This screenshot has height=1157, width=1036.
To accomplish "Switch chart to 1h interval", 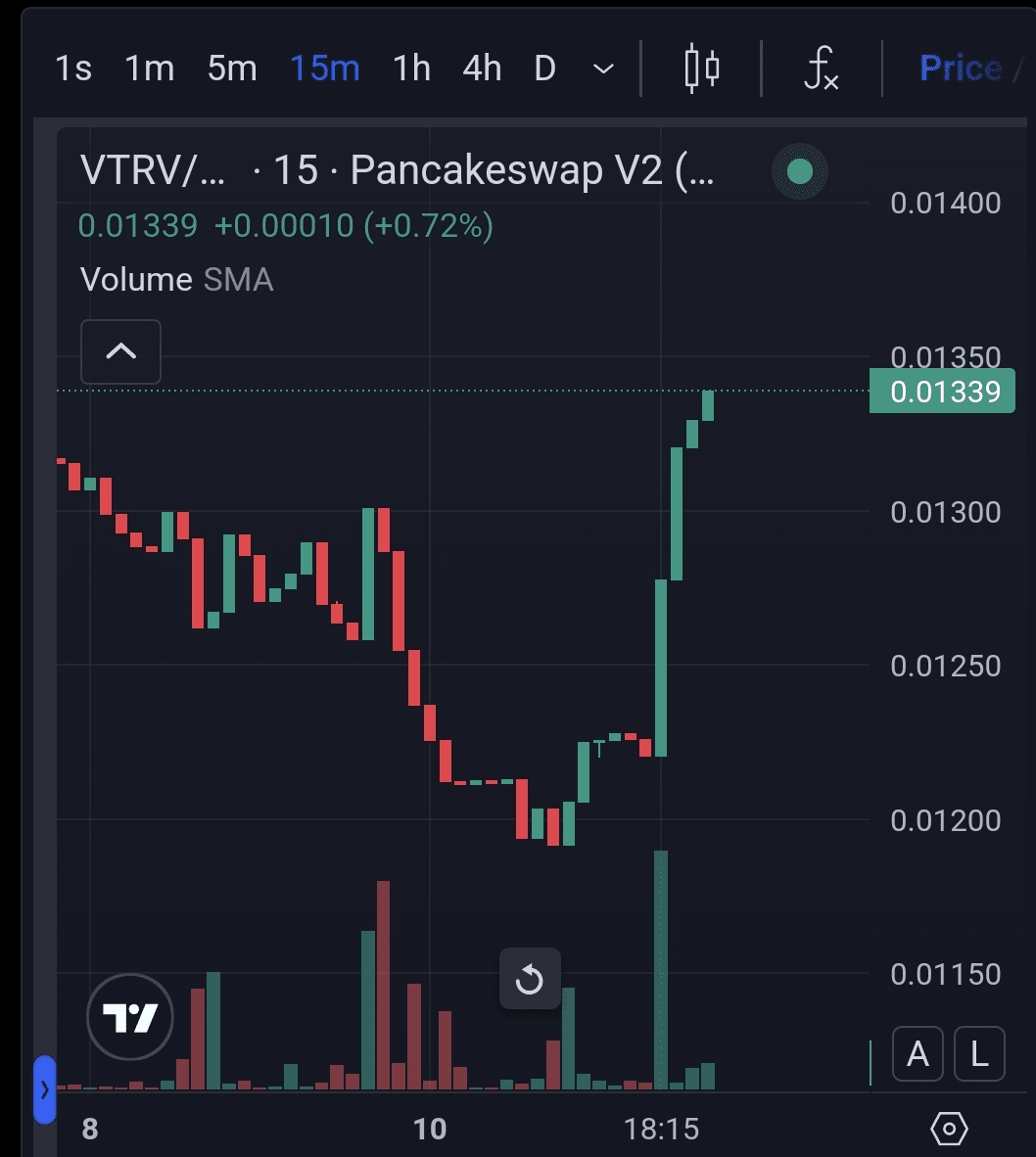I will [411, 69].
